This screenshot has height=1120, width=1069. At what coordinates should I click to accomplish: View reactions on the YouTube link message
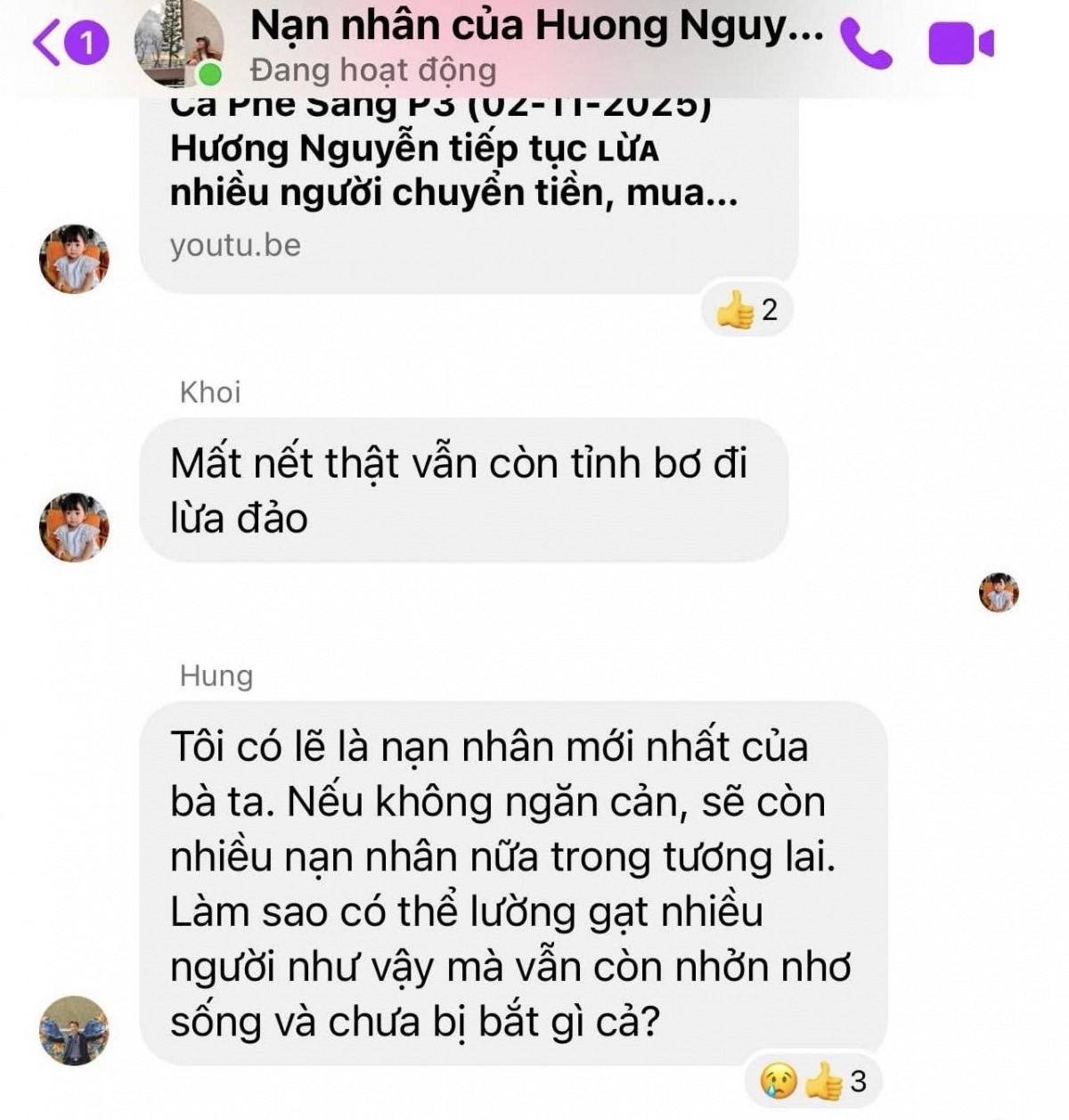point(747,310)
